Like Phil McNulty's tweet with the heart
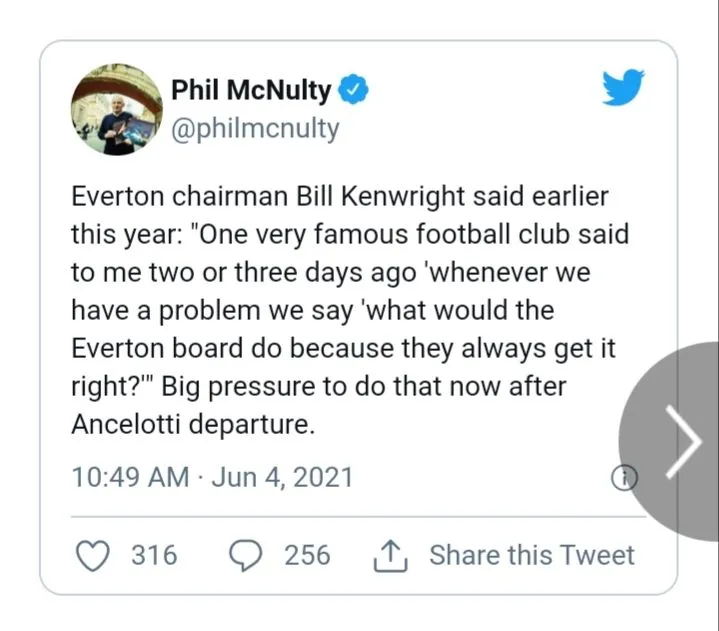This screenshot has width=719, height=631. tap(93, 555)
